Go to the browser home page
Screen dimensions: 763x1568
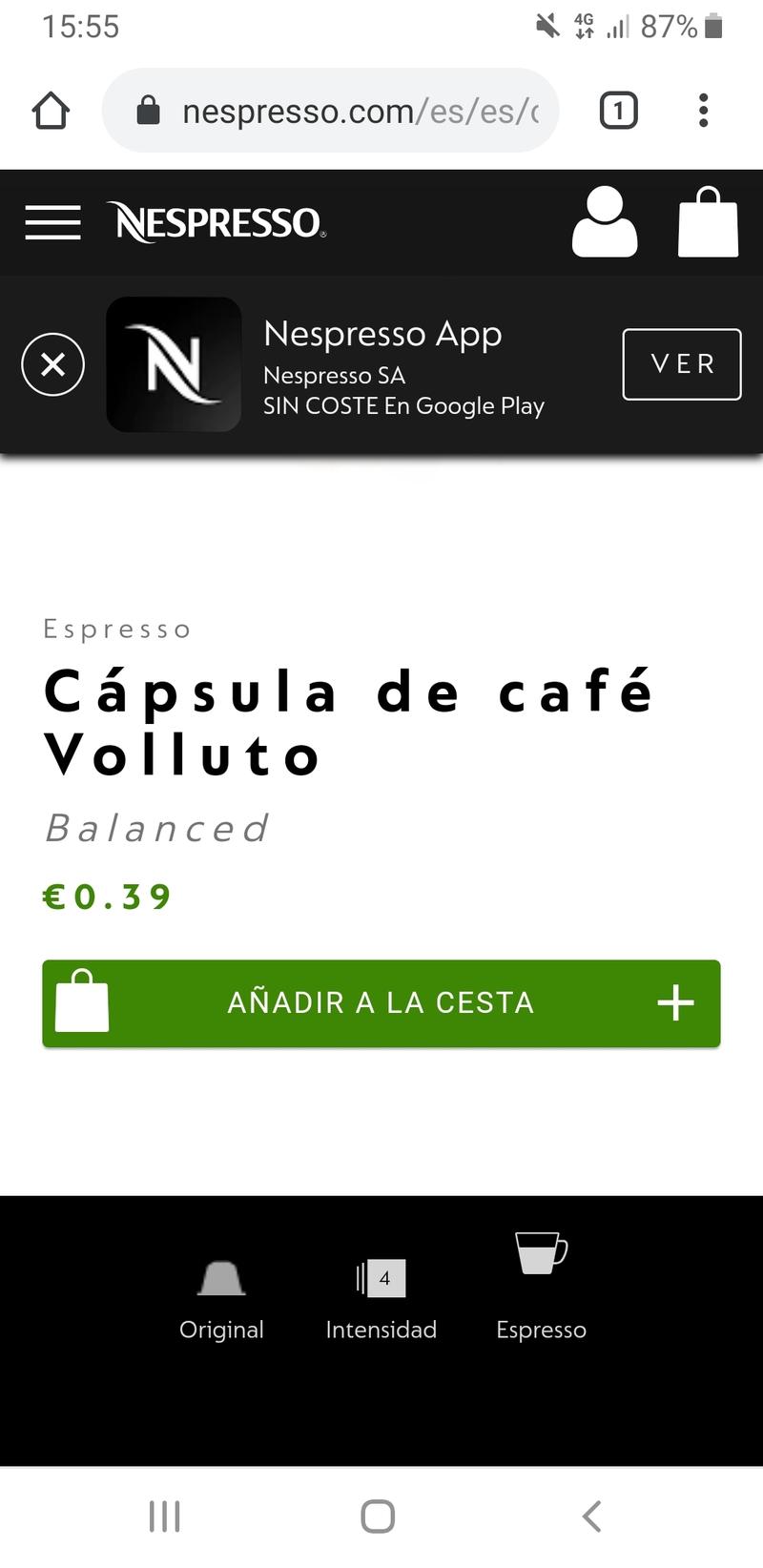coord(52,112)
